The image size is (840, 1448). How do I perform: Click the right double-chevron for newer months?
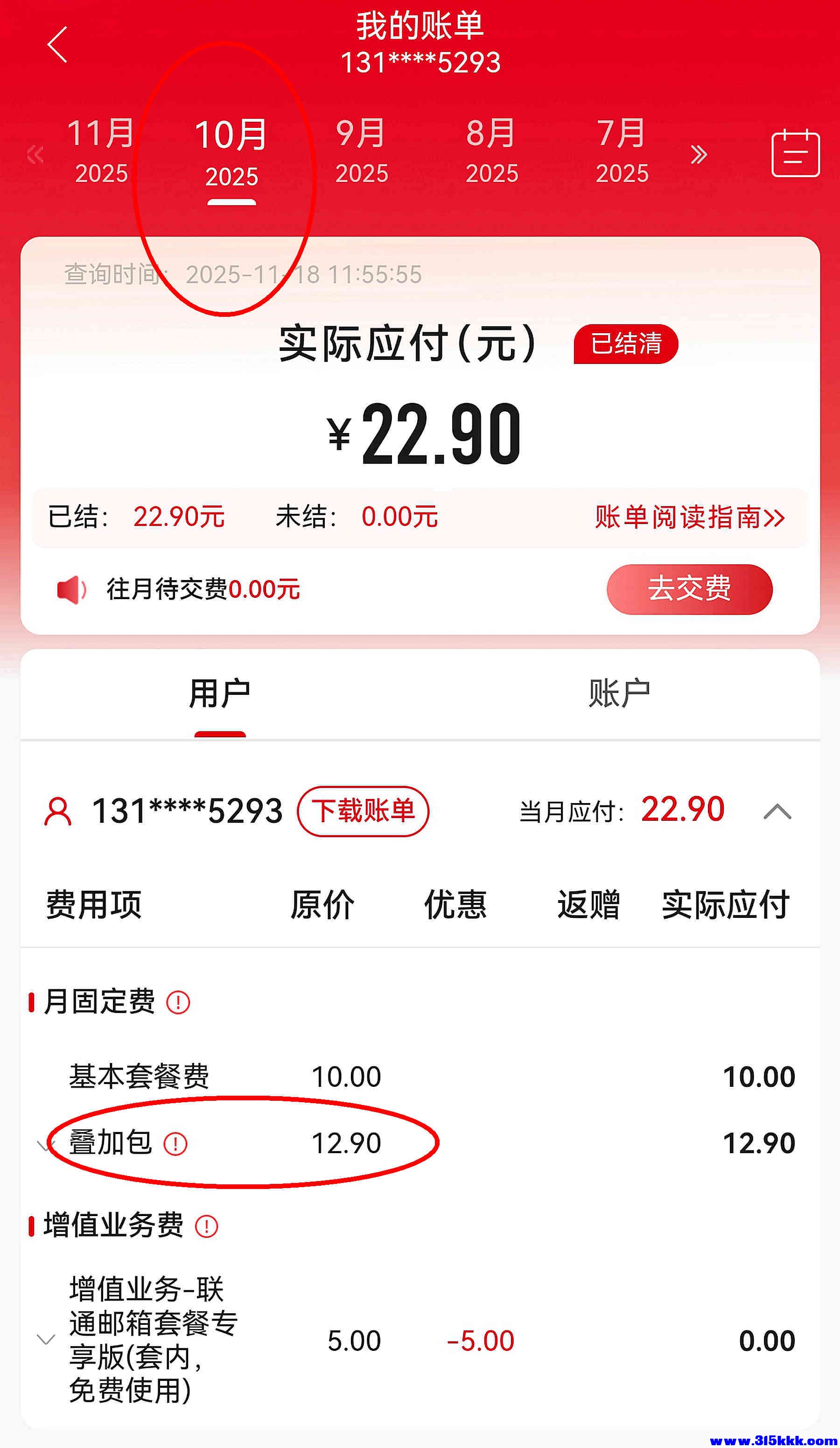[700, 154]
